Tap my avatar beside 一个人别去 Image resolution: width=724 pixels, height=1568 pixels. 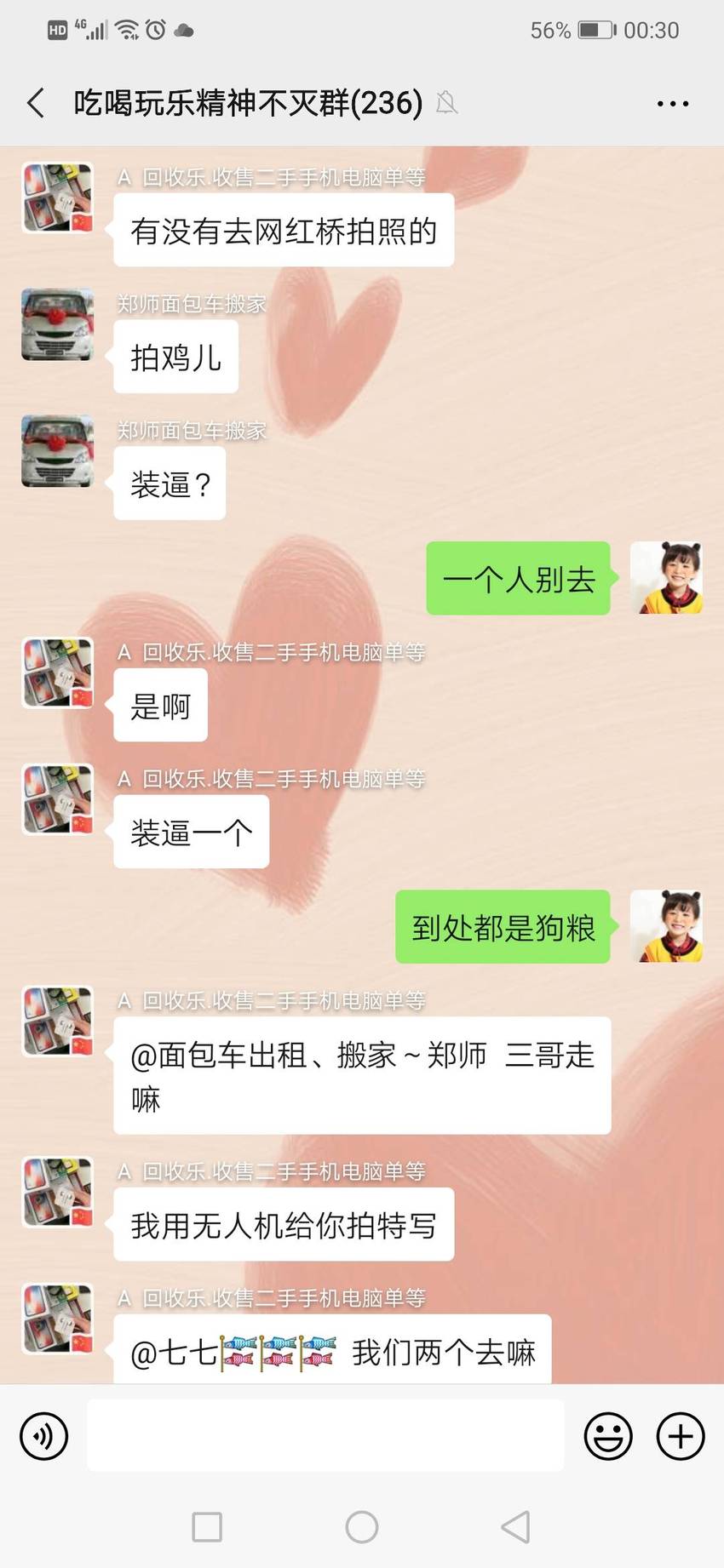coord(666,577)
